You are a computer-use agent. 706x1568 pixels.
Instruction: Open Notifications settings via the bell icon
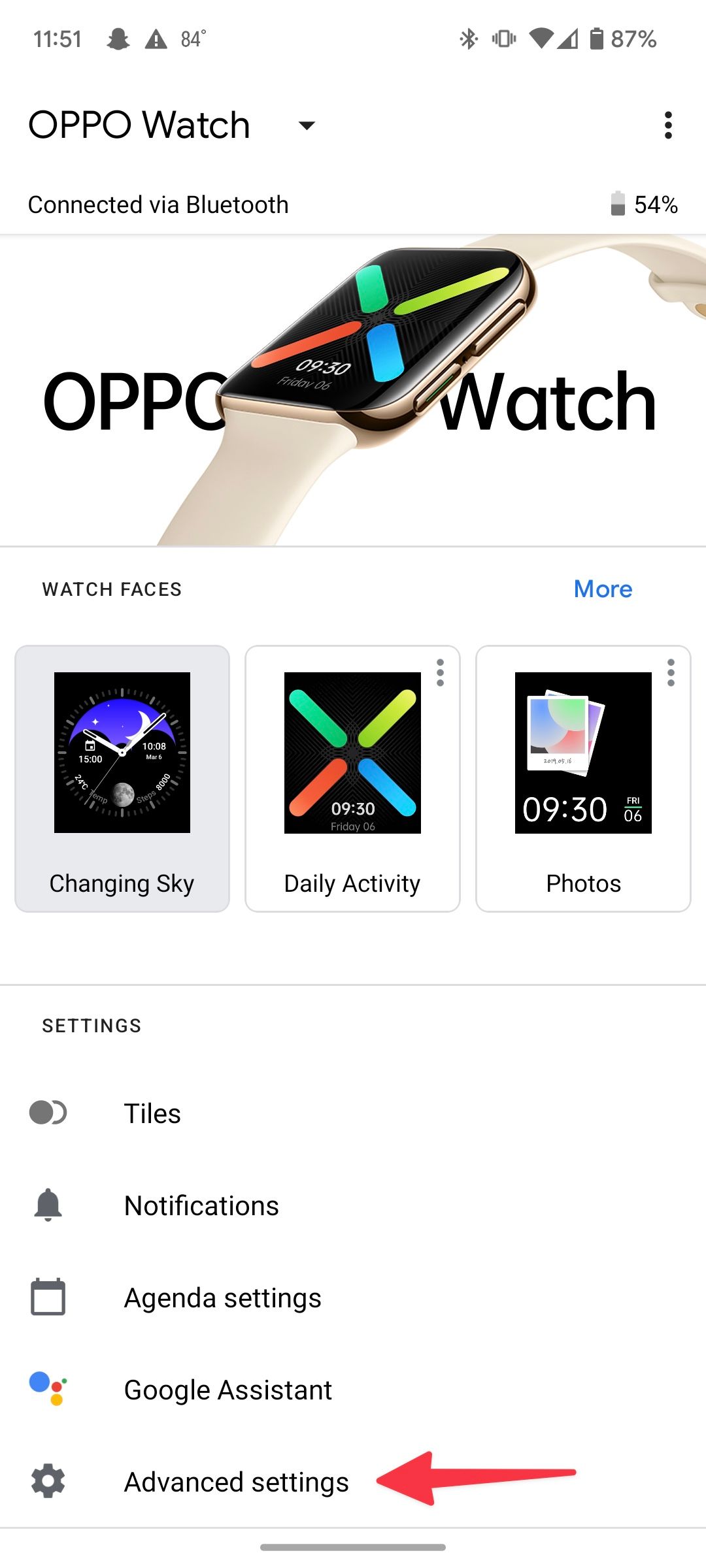click(x=46, y=1205)
